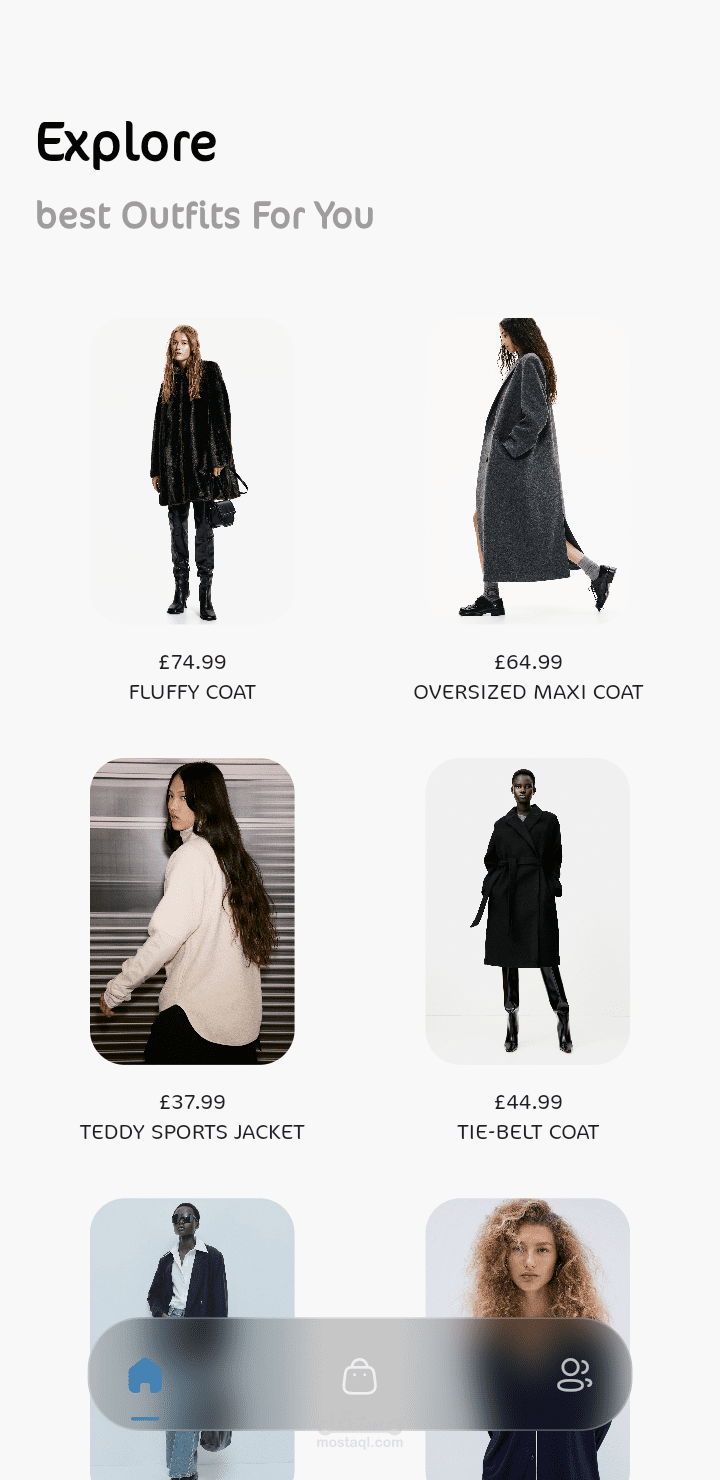Open the Fluffy Coat product
720x1480 pixels.
(x=192, y=471)
